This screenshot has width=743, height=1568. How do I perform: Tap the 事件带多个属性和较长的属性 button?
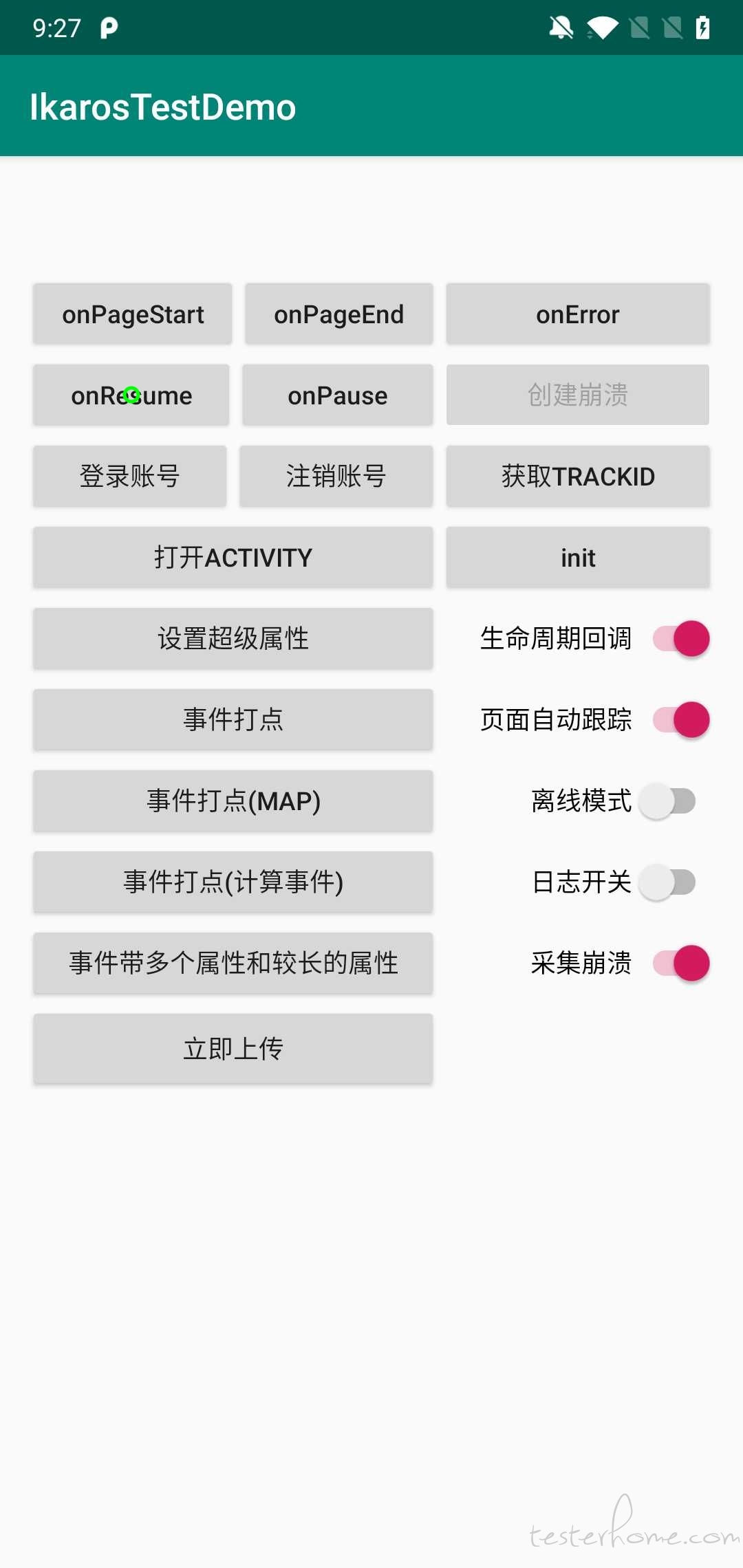pos(233,963)
